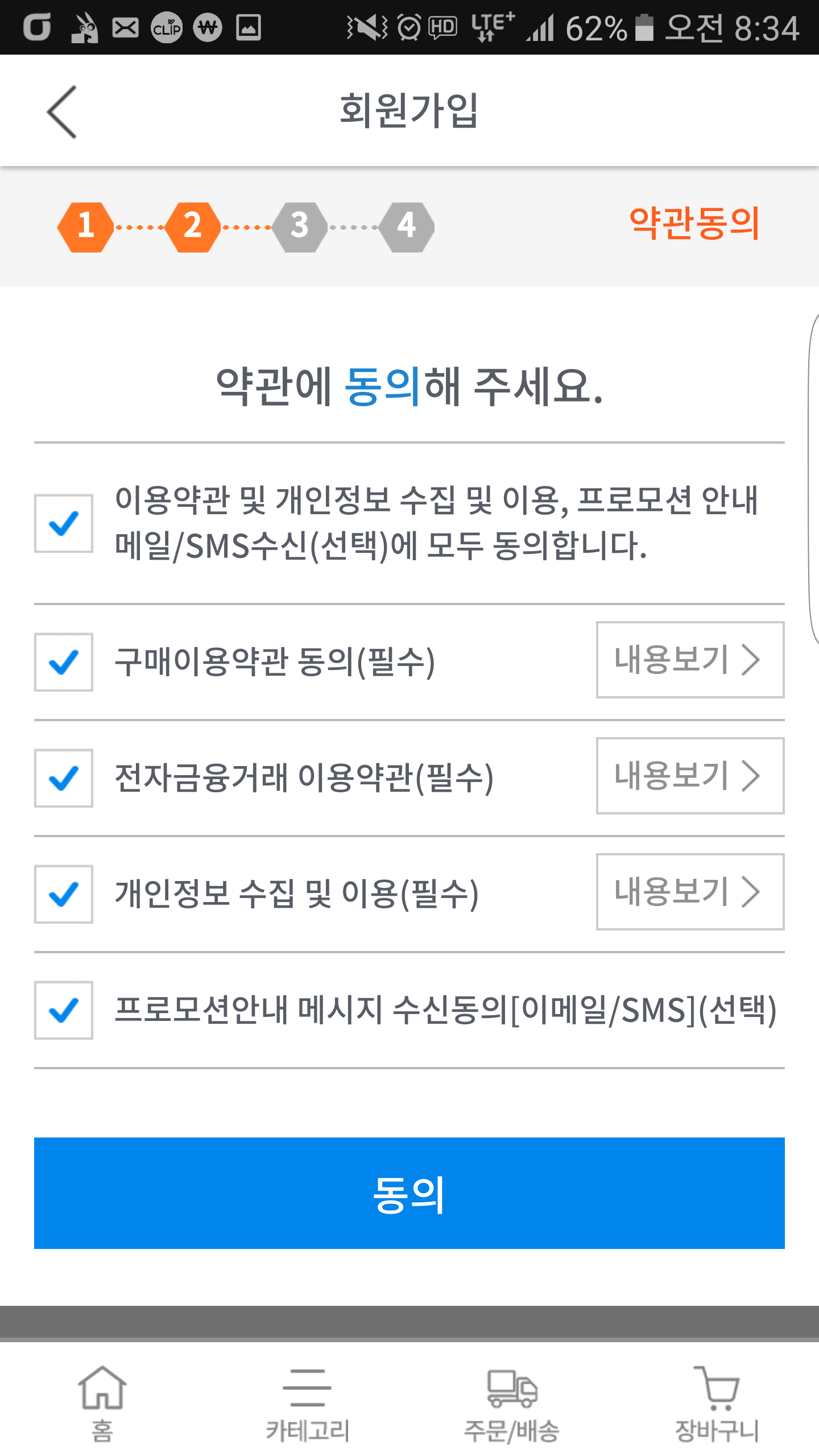Toggle the 개인정보 수집 및 이용(필수) checkbox

coord(64,894)
